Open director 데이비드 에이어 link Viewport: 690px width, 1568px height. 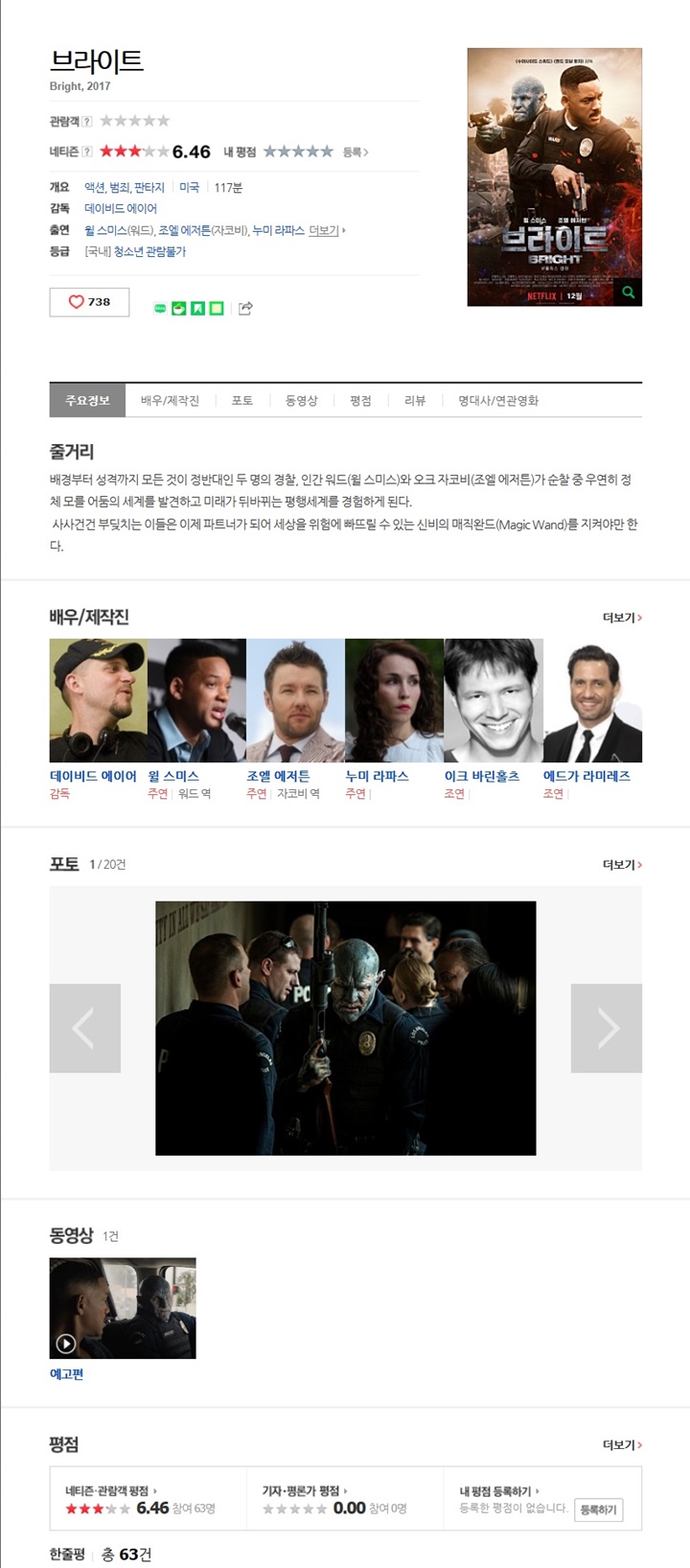click(x=121, y=208)
